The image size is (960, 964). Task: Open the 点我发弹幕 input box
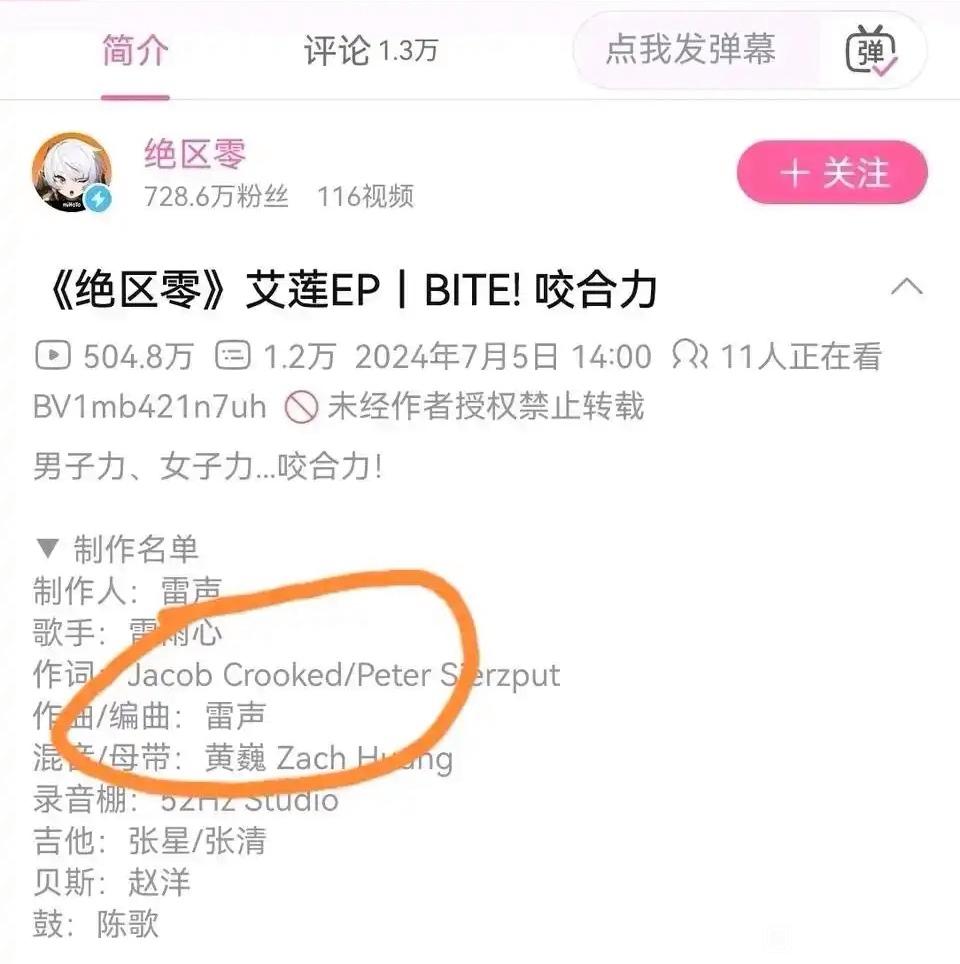click(691, 50)
